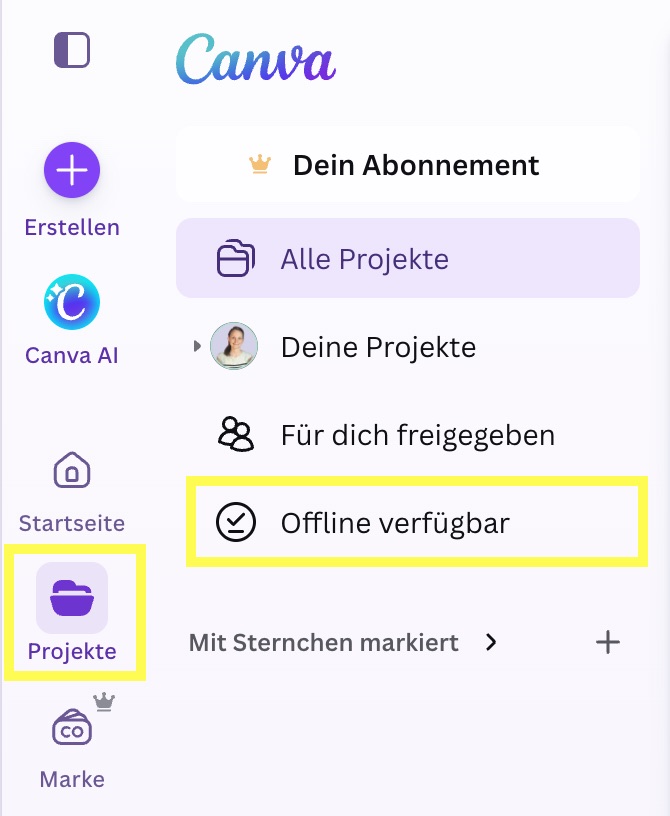
Task: Open Deine Projekte
Action: (377, 347)
